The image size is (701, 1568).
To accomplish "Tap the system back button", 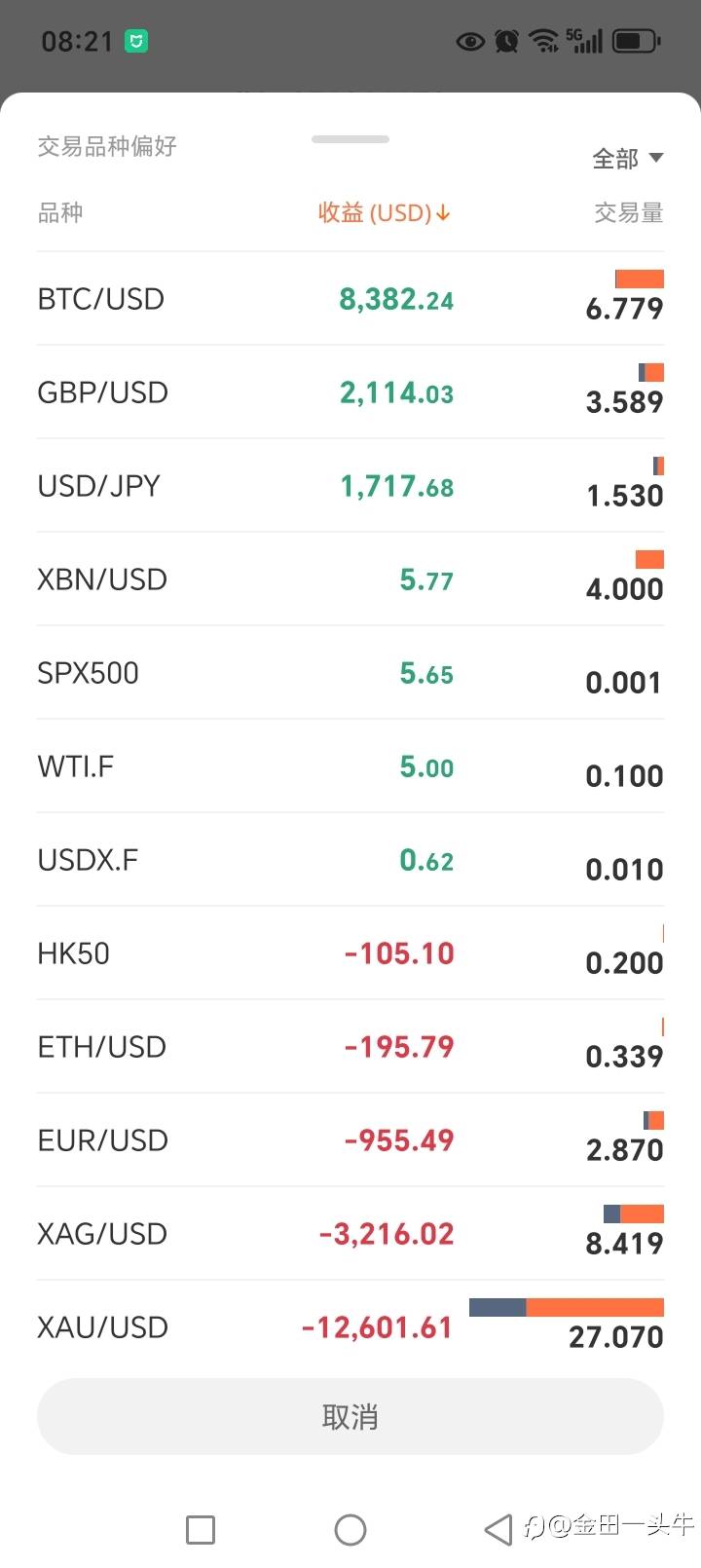I will pos(498,1529).
